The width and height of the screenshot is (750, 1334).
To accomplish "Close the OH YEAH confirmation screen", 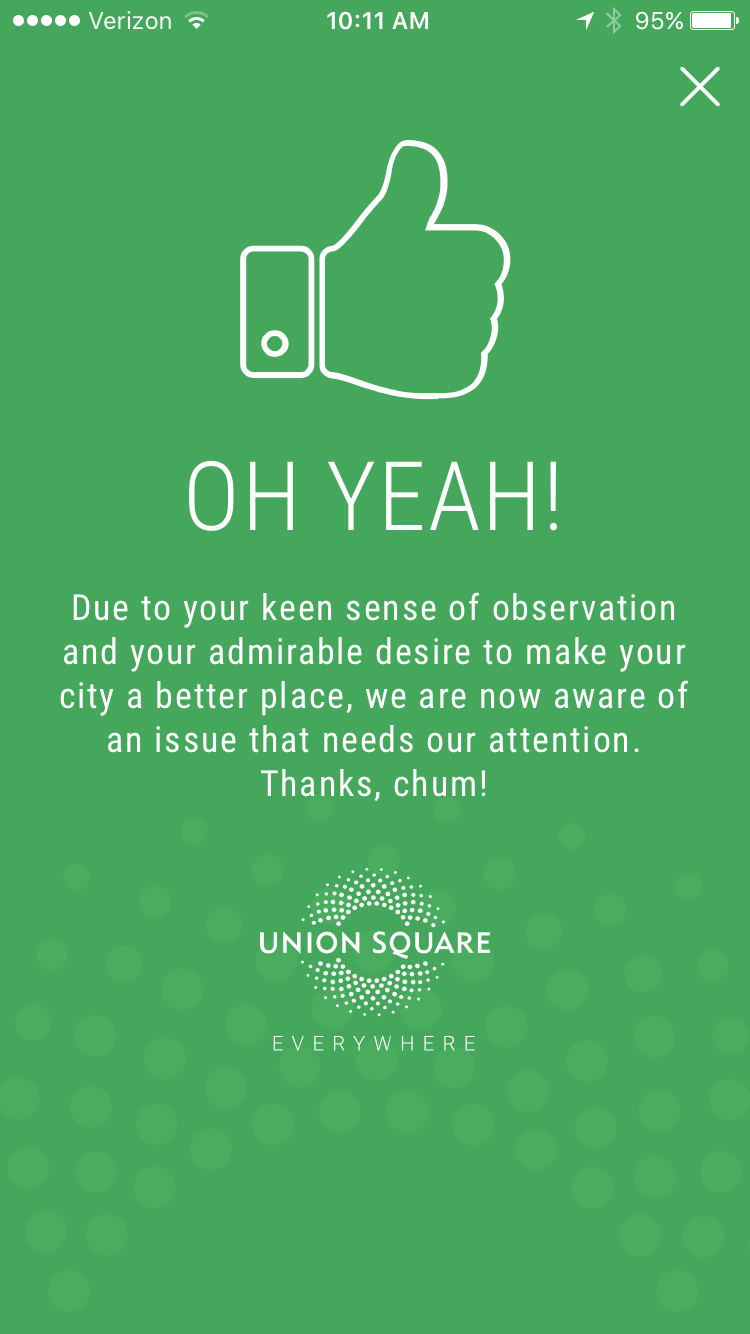I will click(x=699, y=87).
